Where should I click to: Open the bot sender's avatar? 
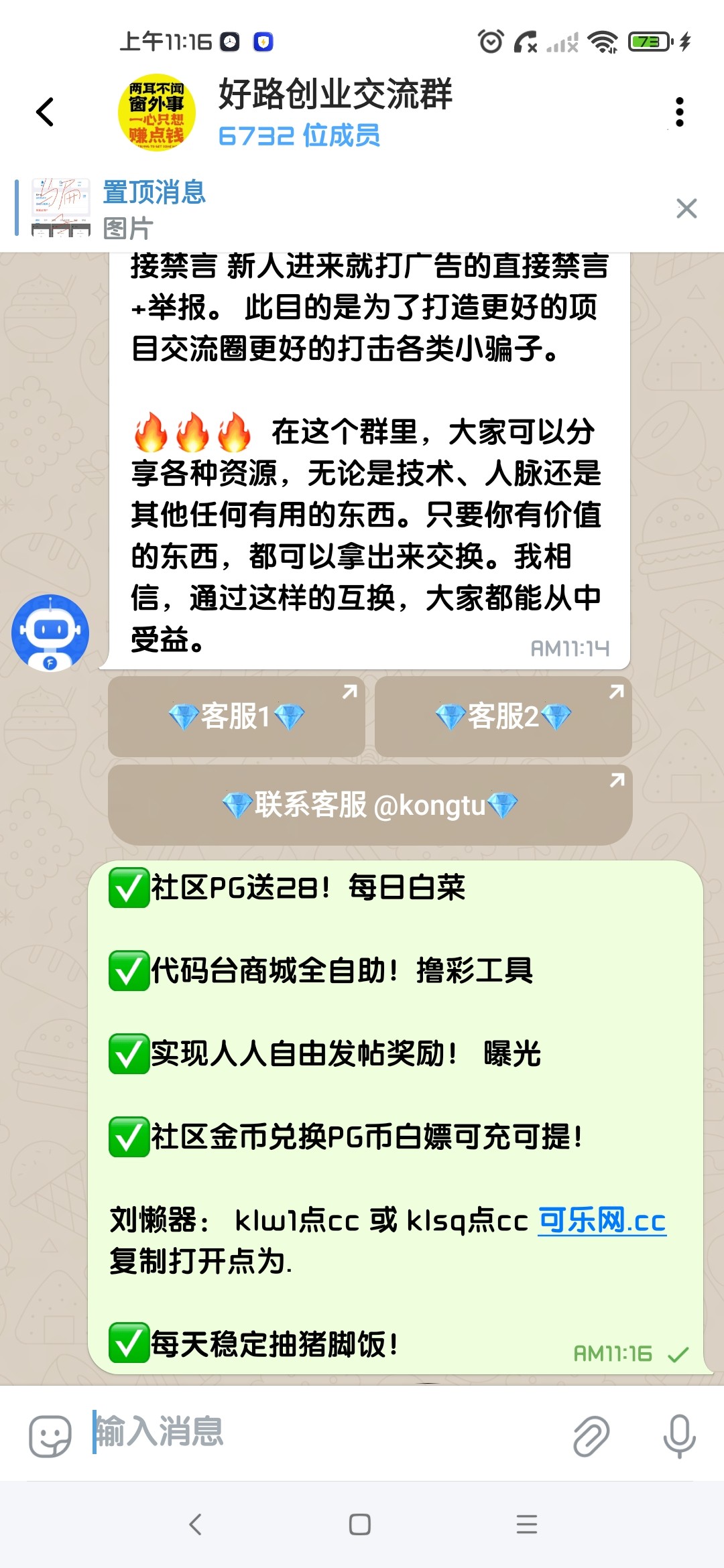(50, 633)
